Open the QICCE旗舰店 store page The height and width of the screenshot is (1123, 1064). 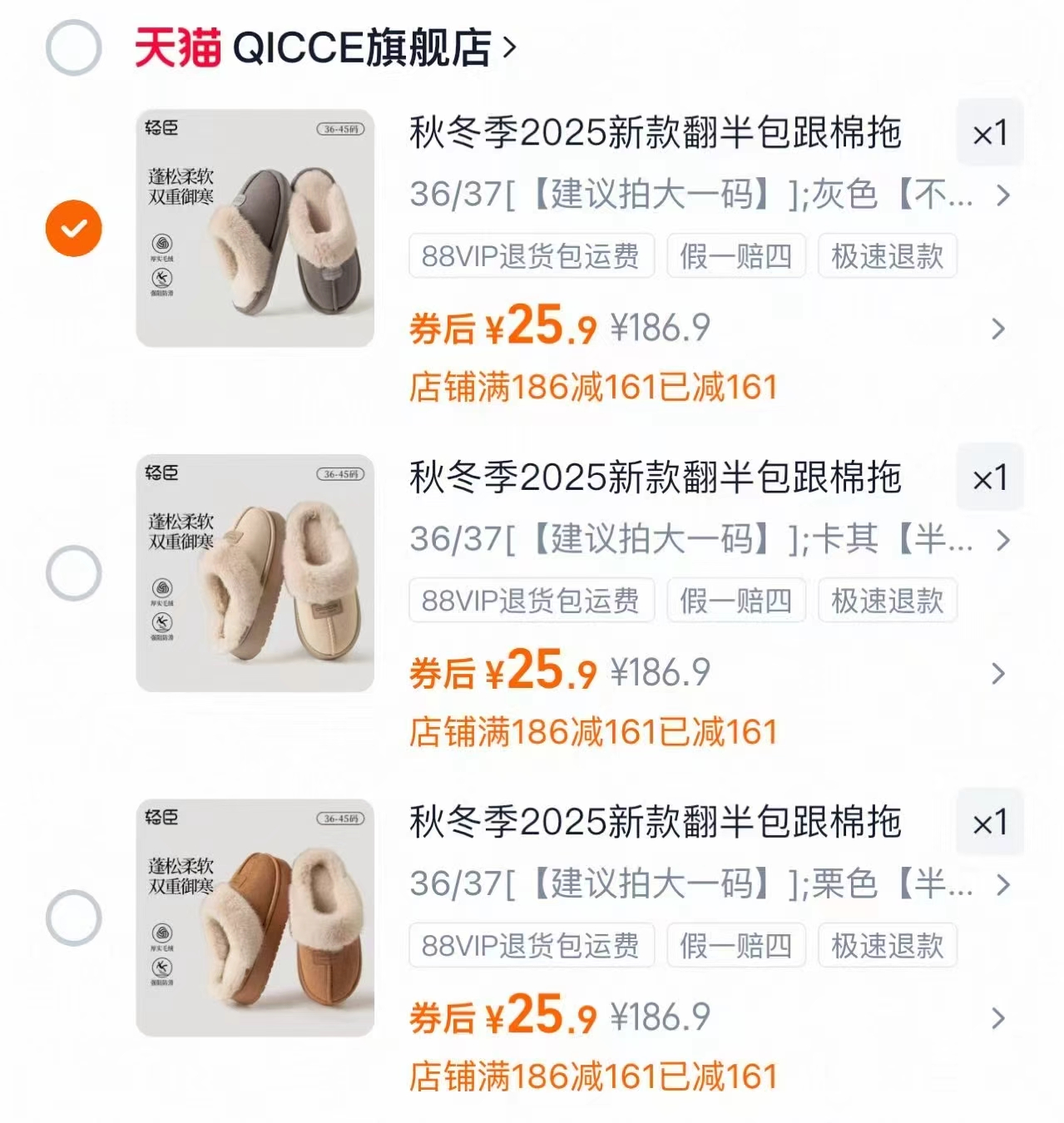coord(358,47)
